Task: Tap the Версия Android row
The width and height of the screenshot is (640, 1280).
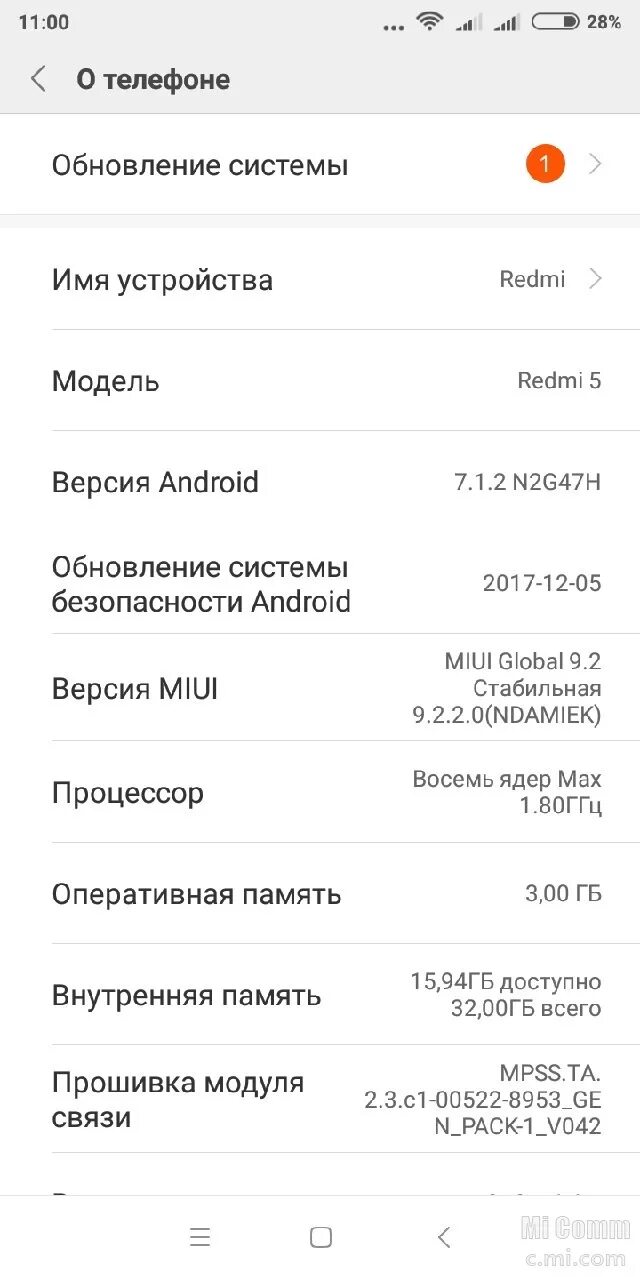Action: [x=320, y=482]
